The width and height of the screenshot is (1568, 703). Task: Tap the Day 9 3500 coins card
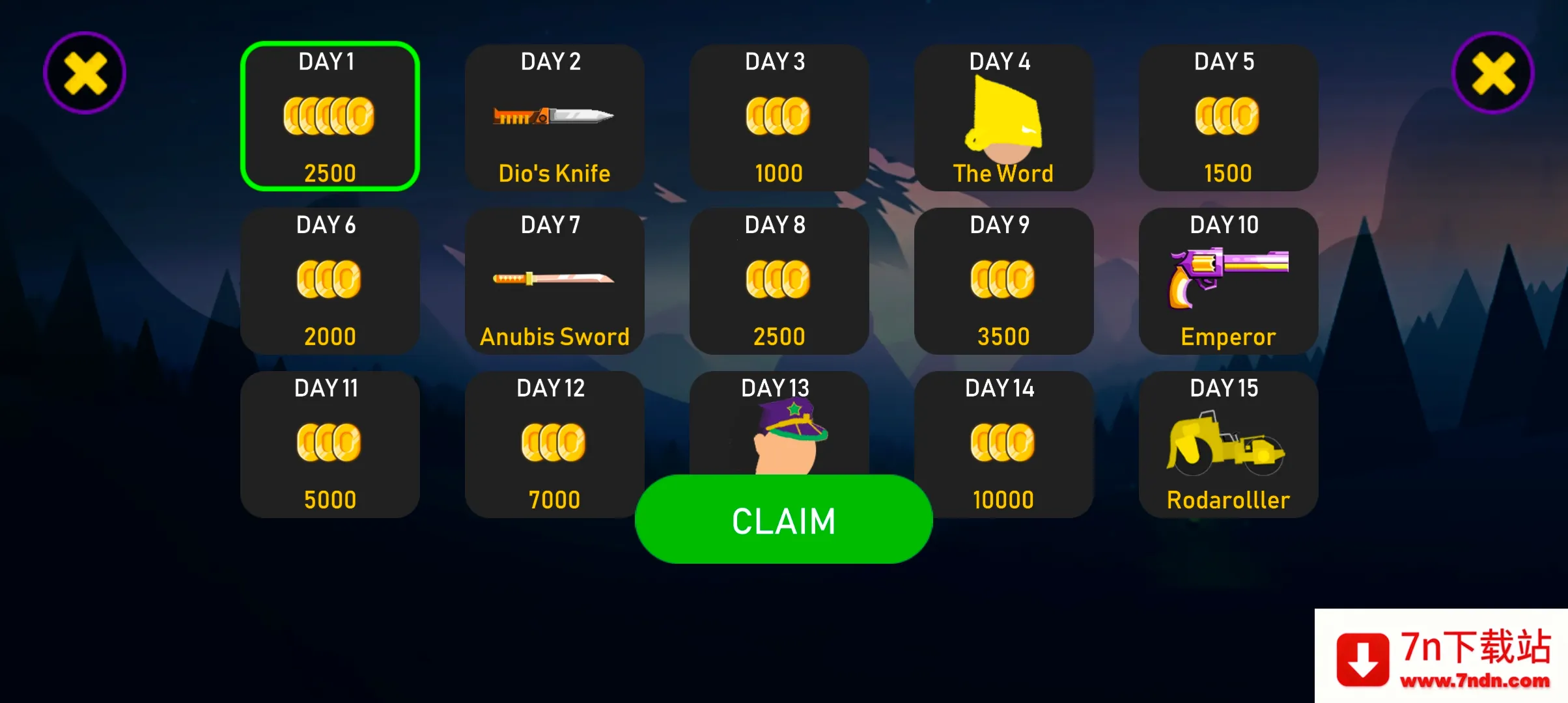[x=1003, y=281]
